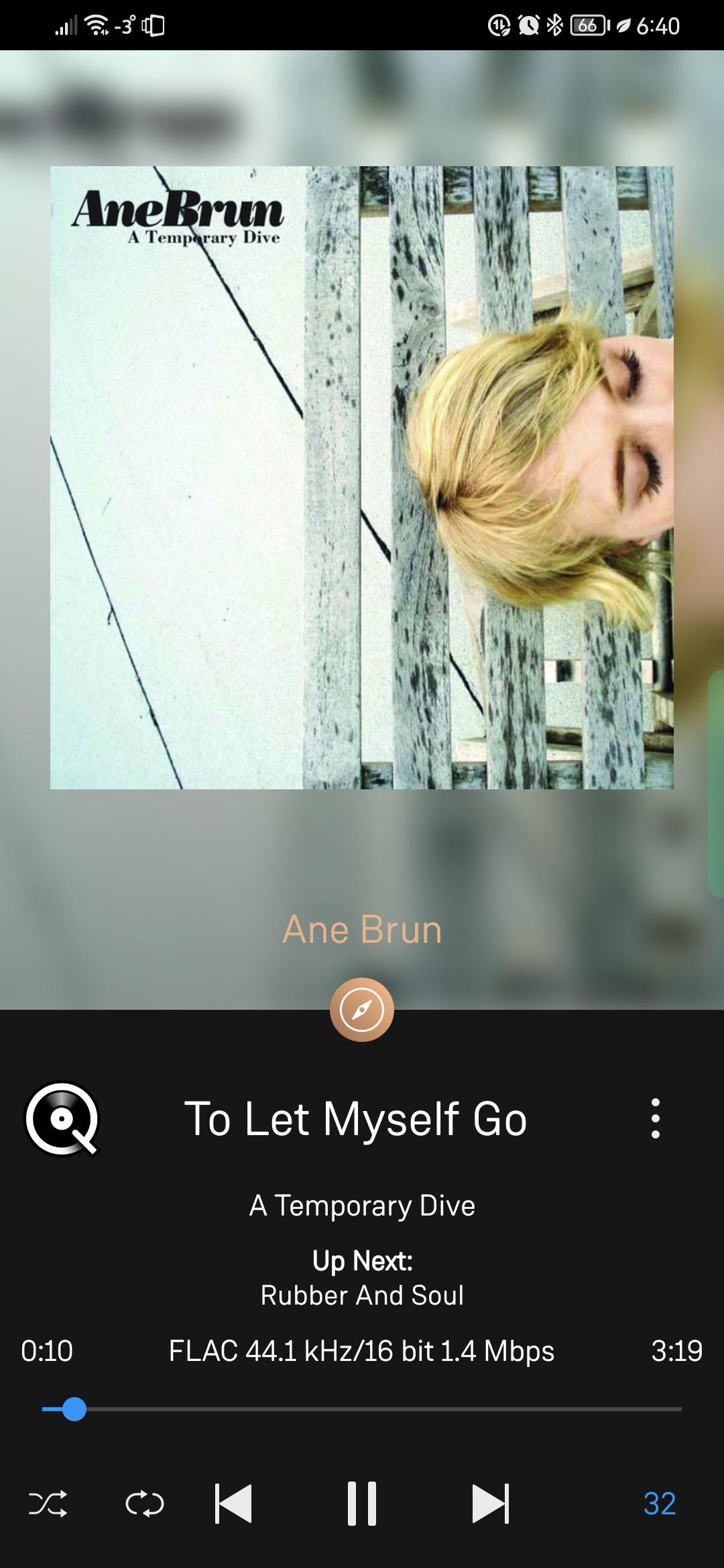Image resolution: width=724 pixels, height=1568 pixels.
Task: Pause the current track
Action: [362, 1504]
